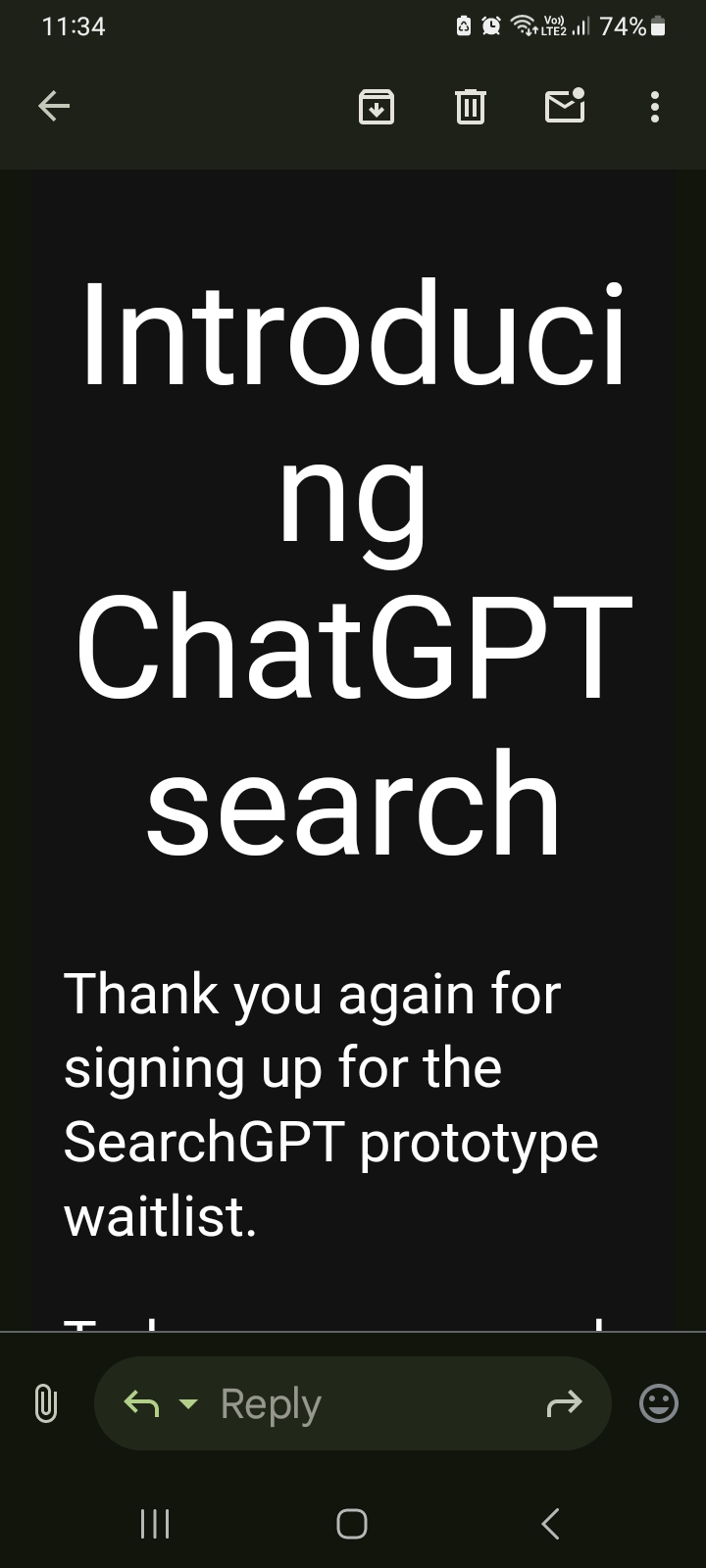
Task: Open recent apps from the navigation bar
Action: click(x=155, y=1523)
